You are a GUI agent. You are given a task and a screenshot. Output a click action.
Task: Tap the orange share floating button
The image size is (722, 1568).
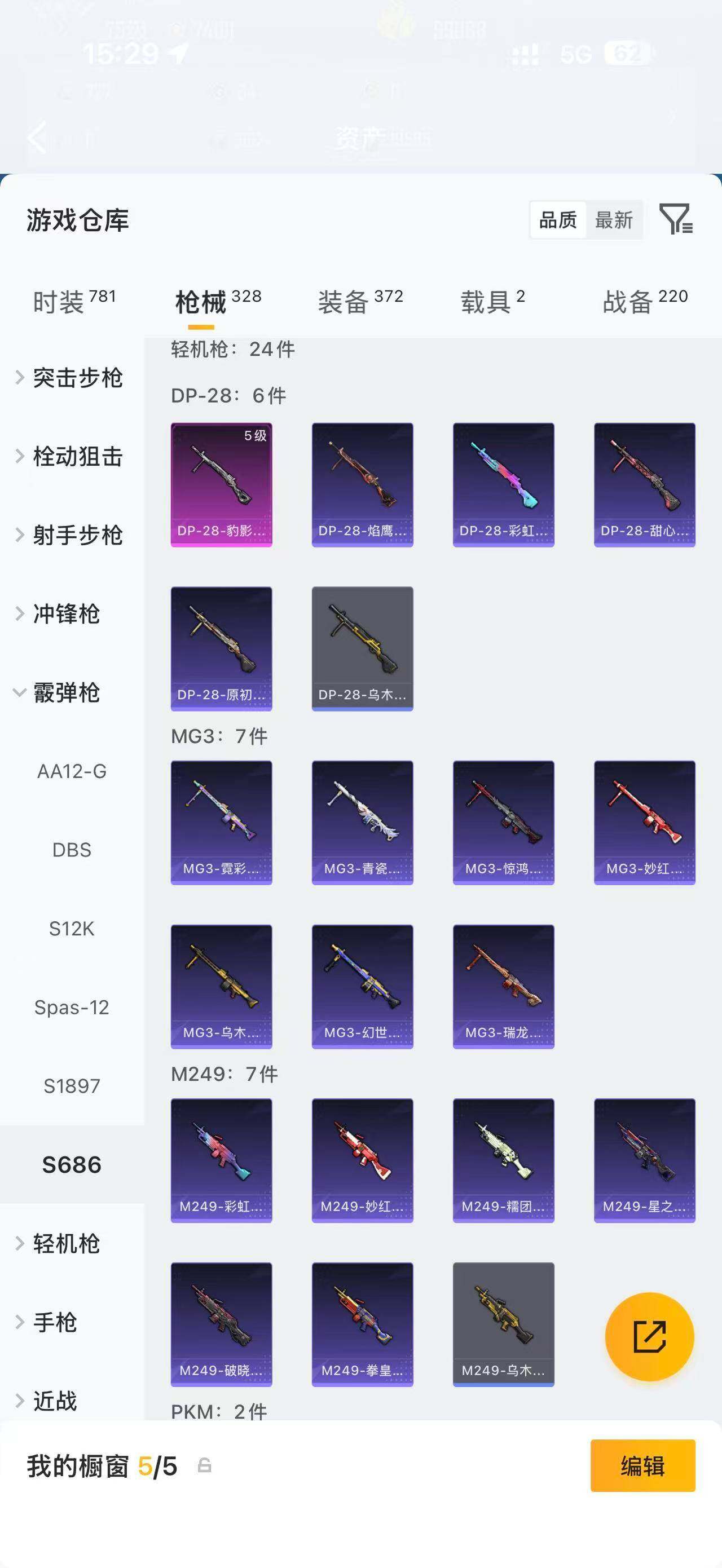[x=650, y=1337]
